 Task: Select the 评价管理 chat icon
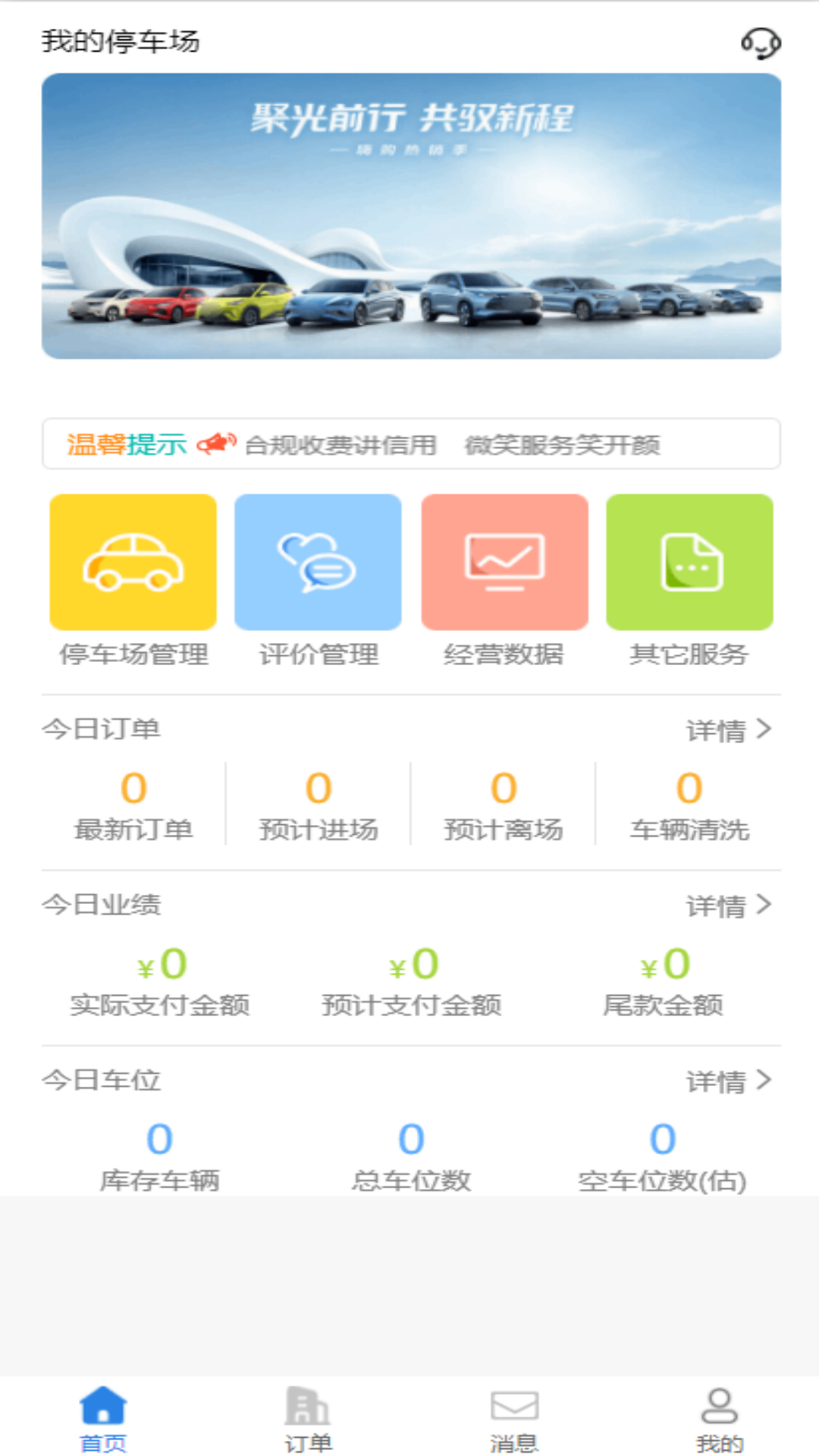click(x=318, y=562)
